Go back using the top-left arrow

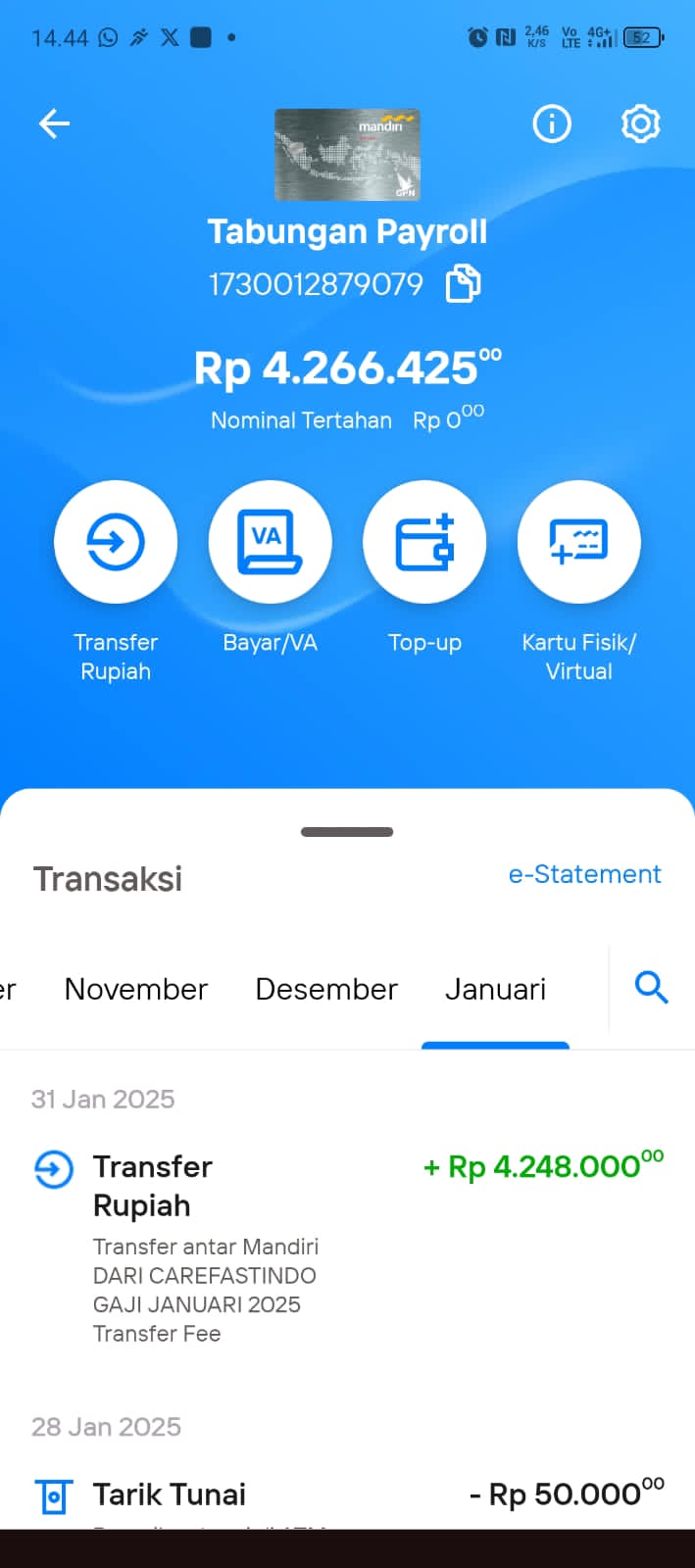54,123
